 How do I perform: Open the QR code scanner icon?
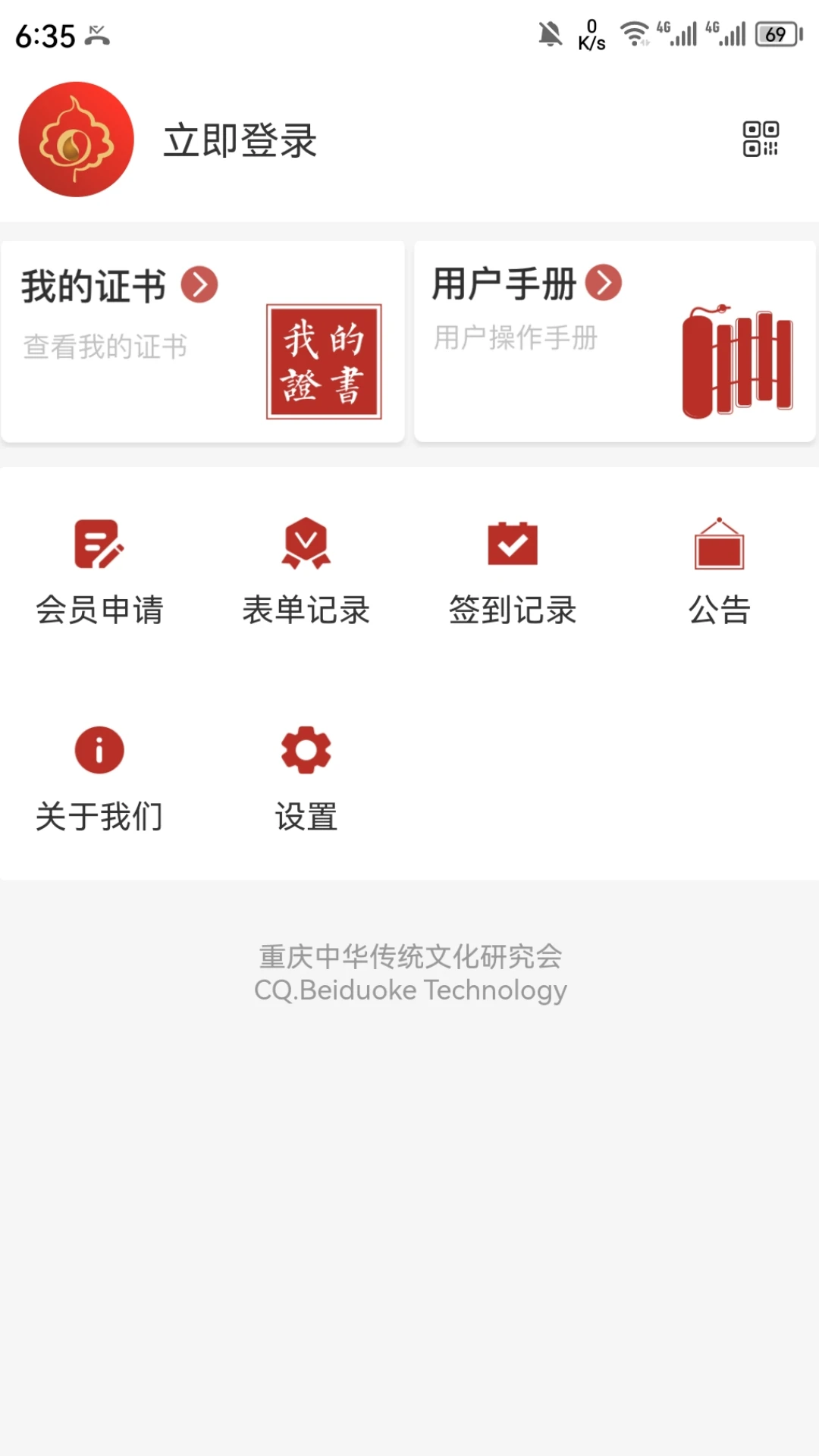761,140
